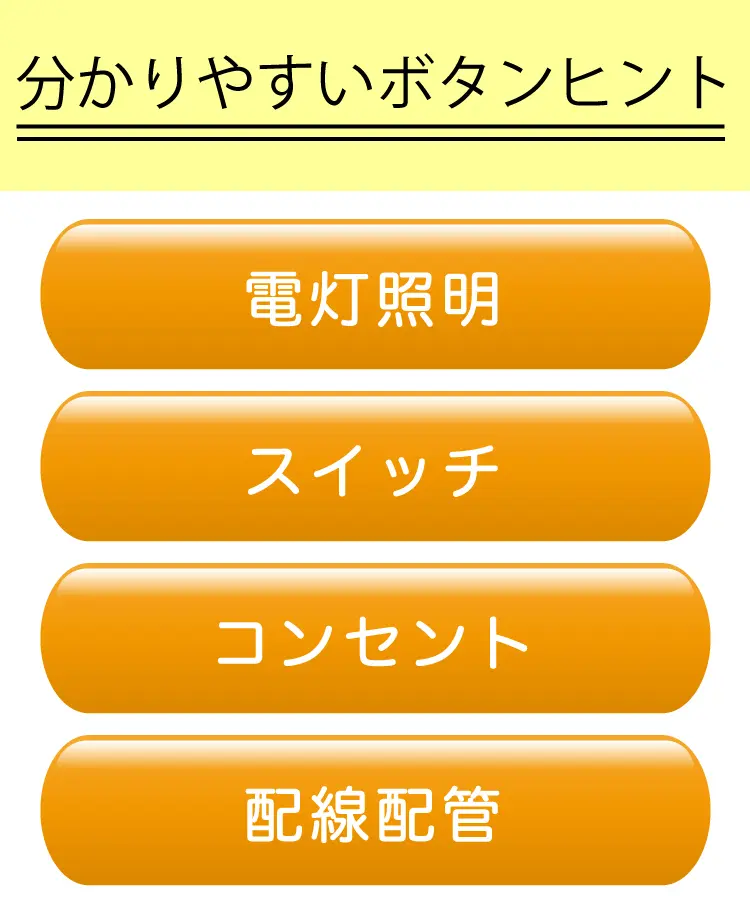The width and height of the screenshot is (750, 900).
Task: Go to the 配線配管 section
Action: (x=375, y=811)
